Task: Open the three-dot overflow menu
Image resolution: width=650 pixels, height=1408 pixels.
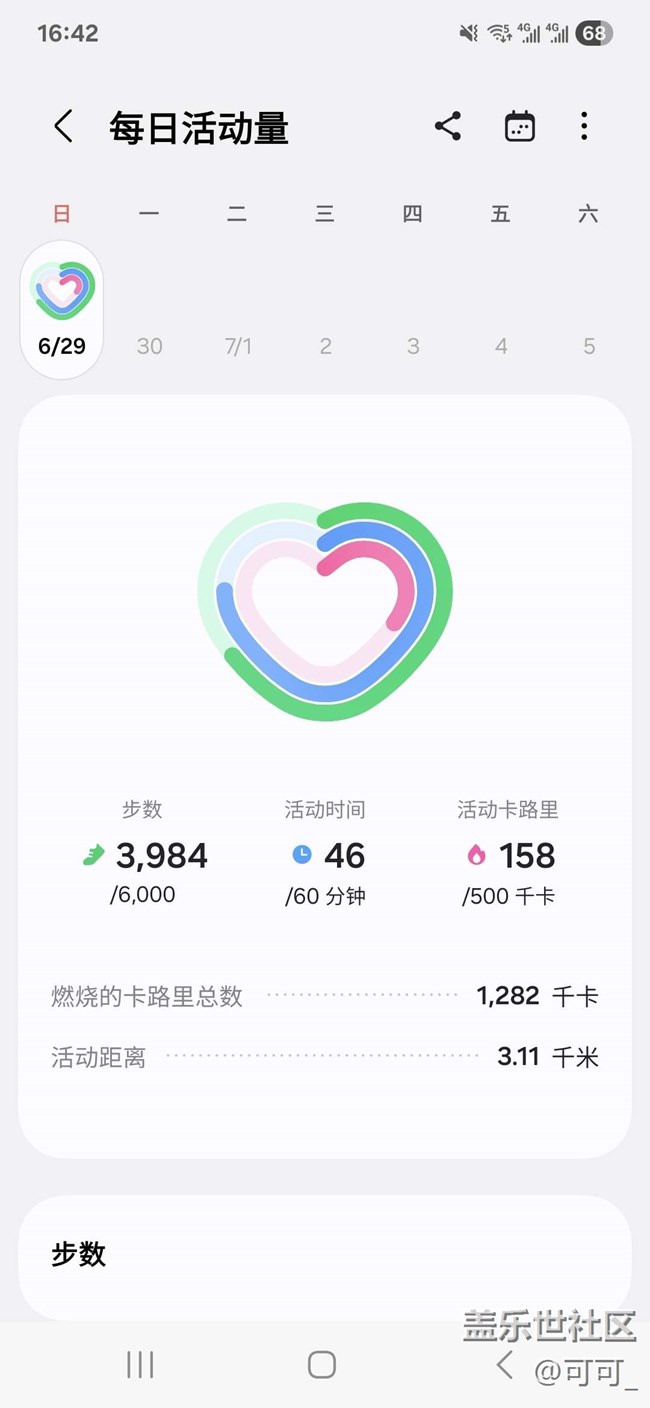Action: [x=584, y=126]
